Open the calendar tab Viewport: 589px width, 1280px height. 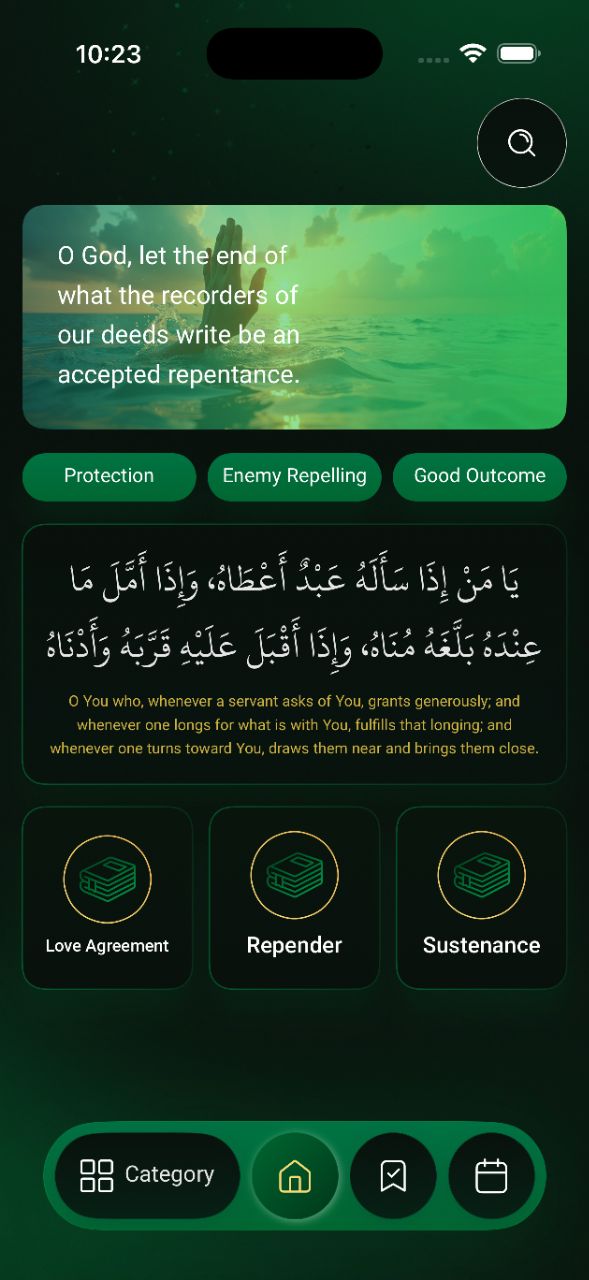click(x=491, y=1176)
